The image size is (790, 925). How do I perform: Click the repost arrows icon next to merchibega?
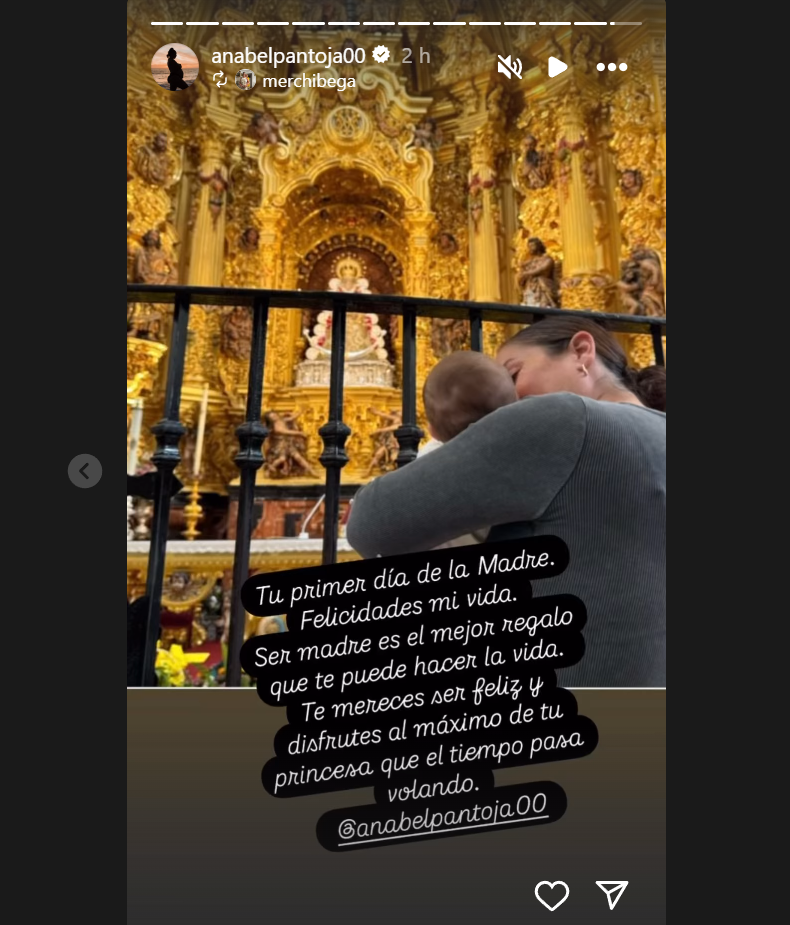click(x=221, y=80)
